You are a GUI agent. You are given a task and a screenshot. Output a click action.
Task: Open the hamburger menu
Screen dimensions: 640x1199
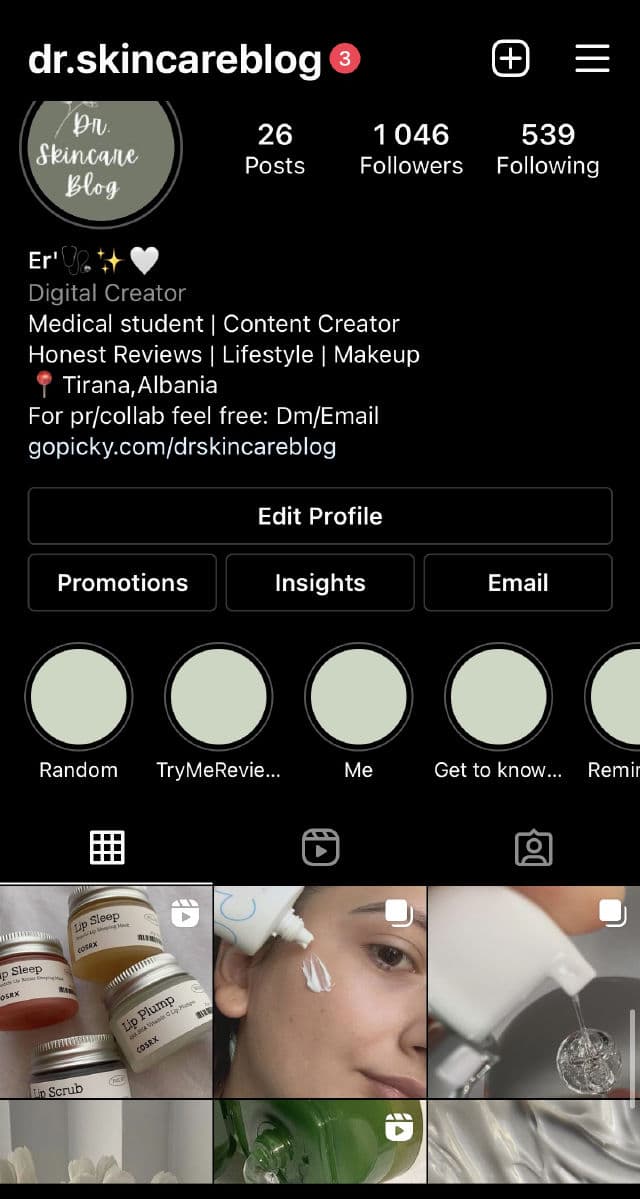click(x=592, y=59)
